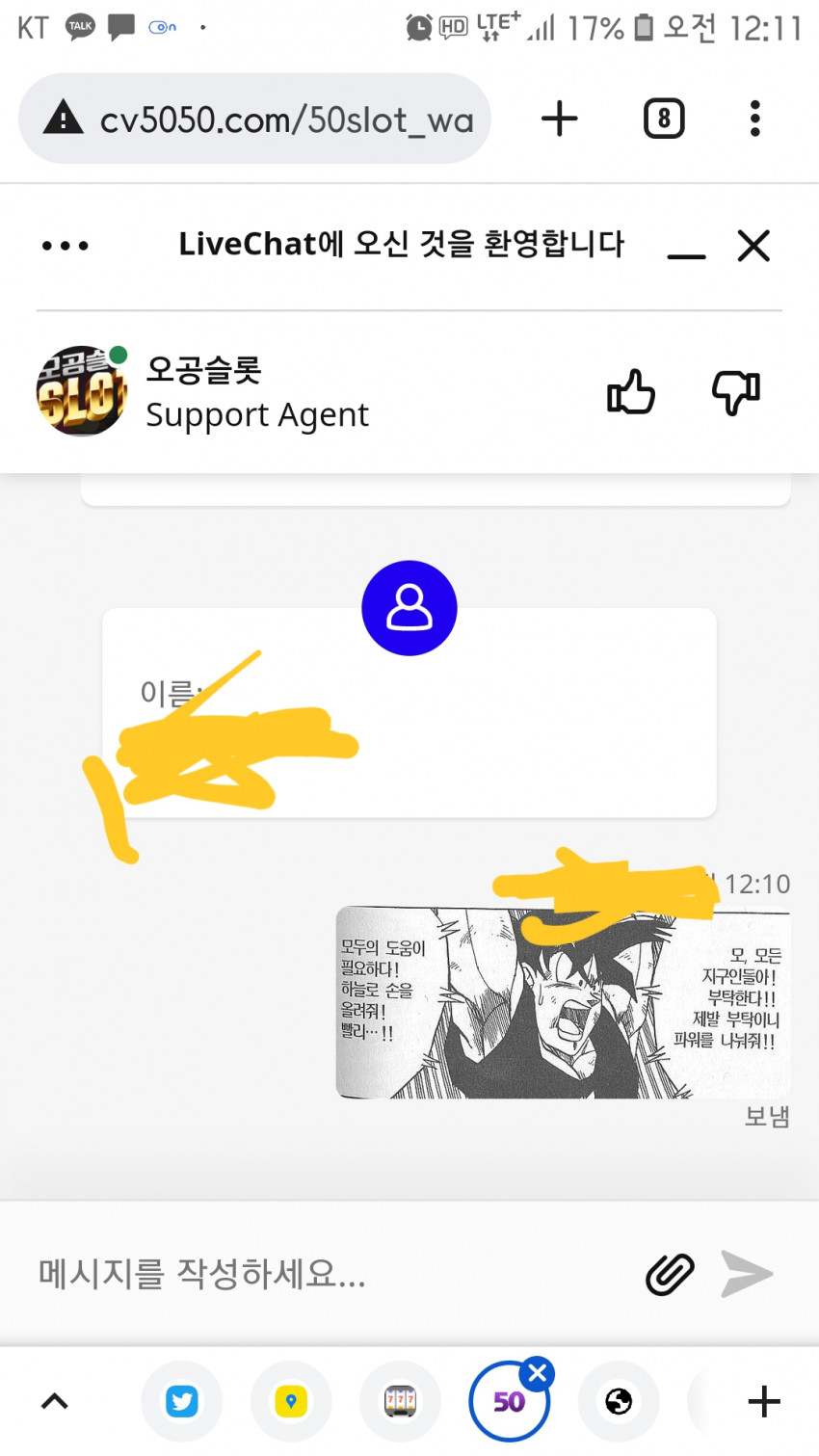
Task: Switch to the yellow map pin tab
Action: point(290,1401)
